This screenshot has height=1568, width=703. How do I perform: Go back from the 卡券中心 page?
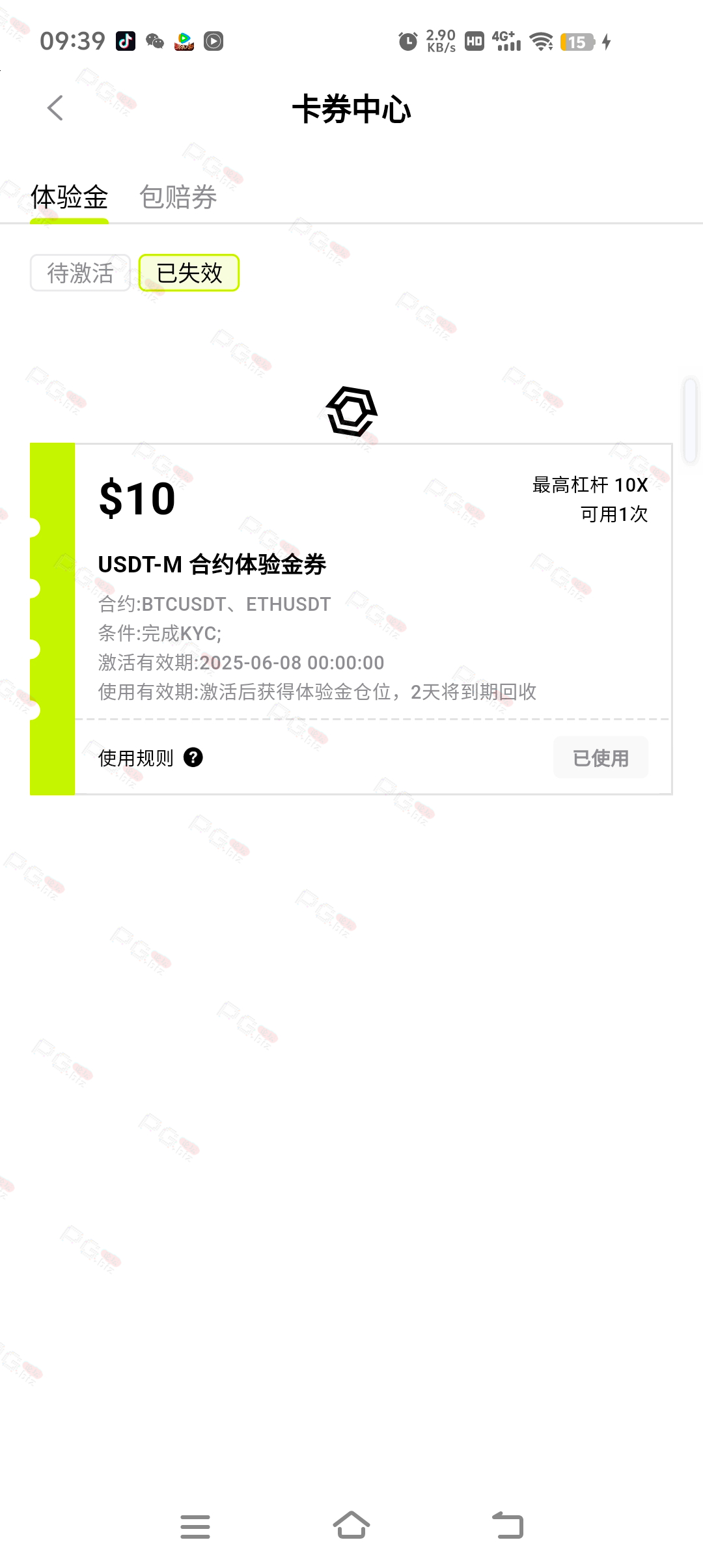(55, 108)
